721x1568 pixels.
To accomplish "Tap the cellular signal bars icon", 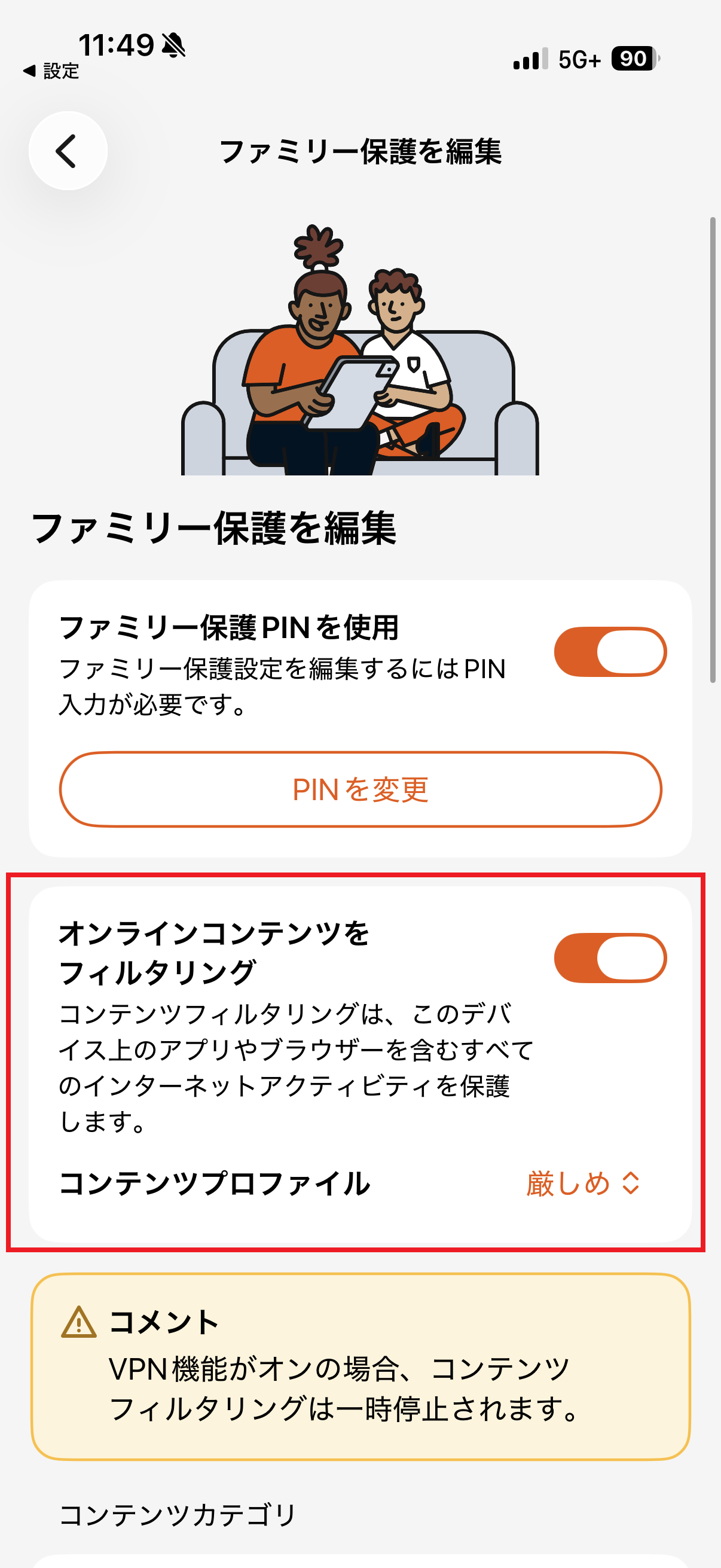I will pos(530,59).
